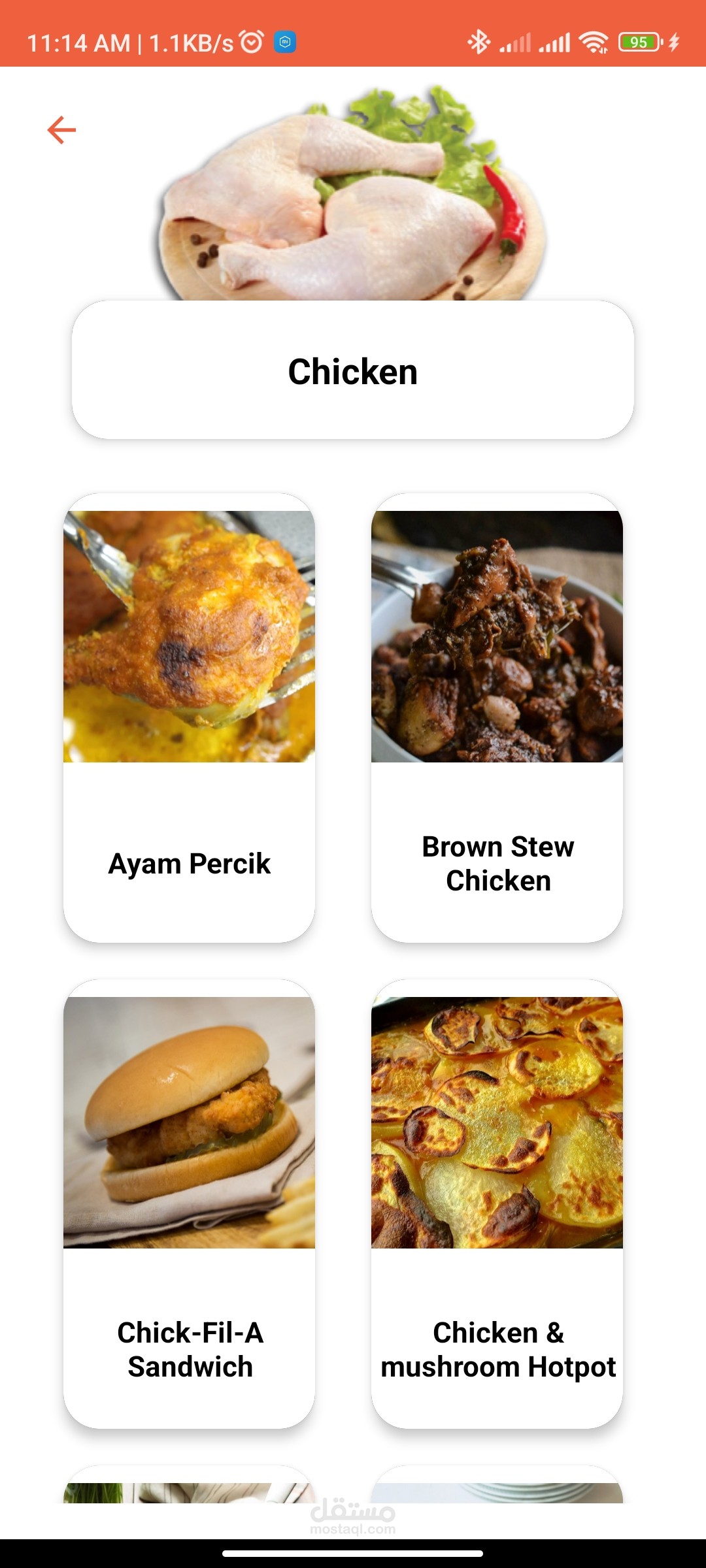This screenshot has height=1568, width=706.
Task: Open Chicken & mushroom Hotpot recipe
Action: tap(497, 1203)
